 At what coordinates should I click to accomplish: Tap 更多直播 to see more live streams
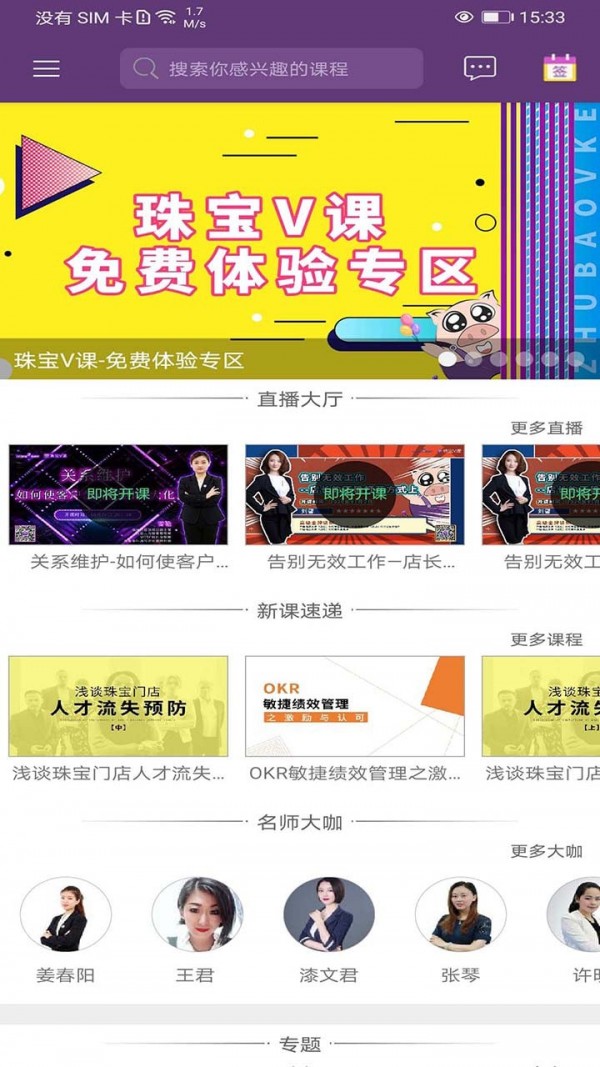point(546,428)
